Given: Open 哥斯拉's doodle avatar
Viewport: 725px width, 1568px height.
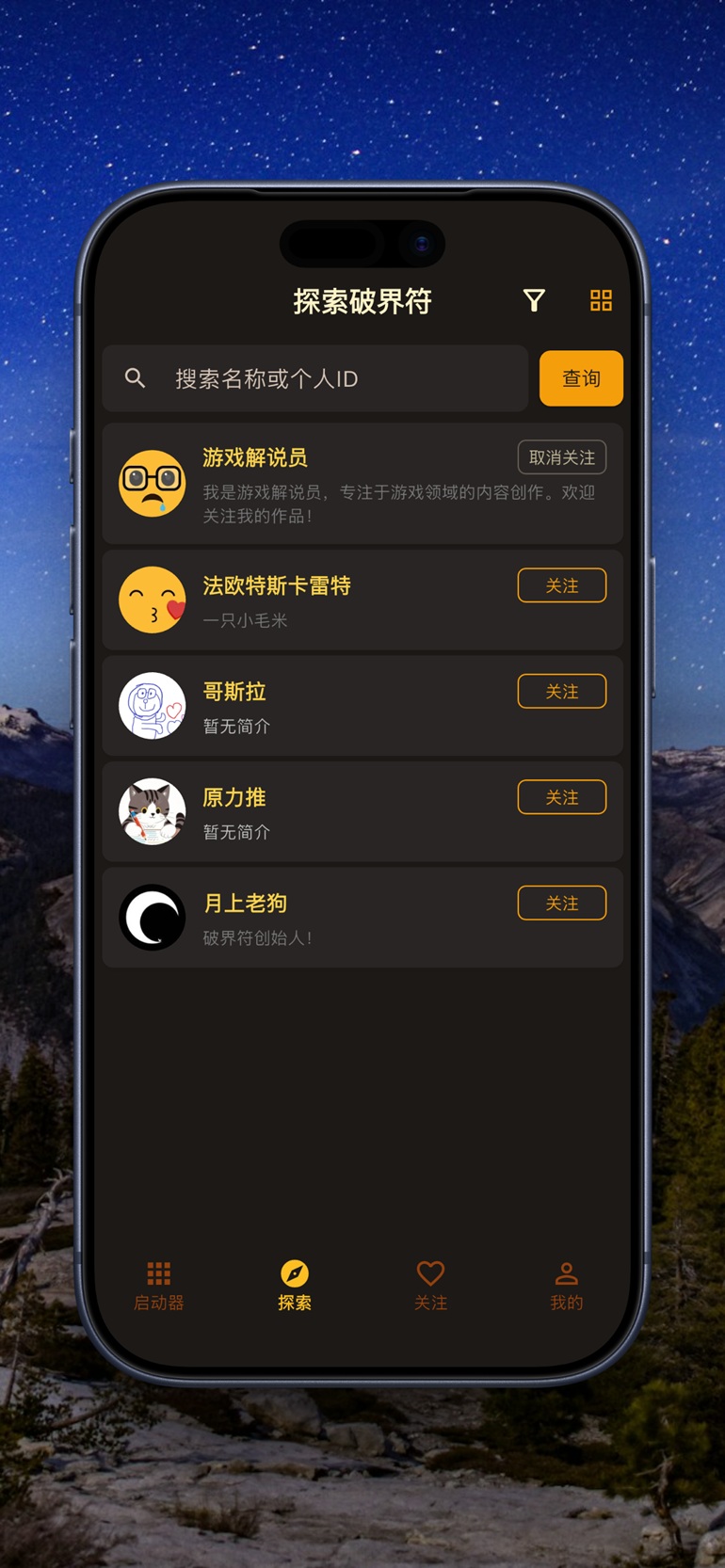Looking at the screenshot, I should [x=152, y=706].
